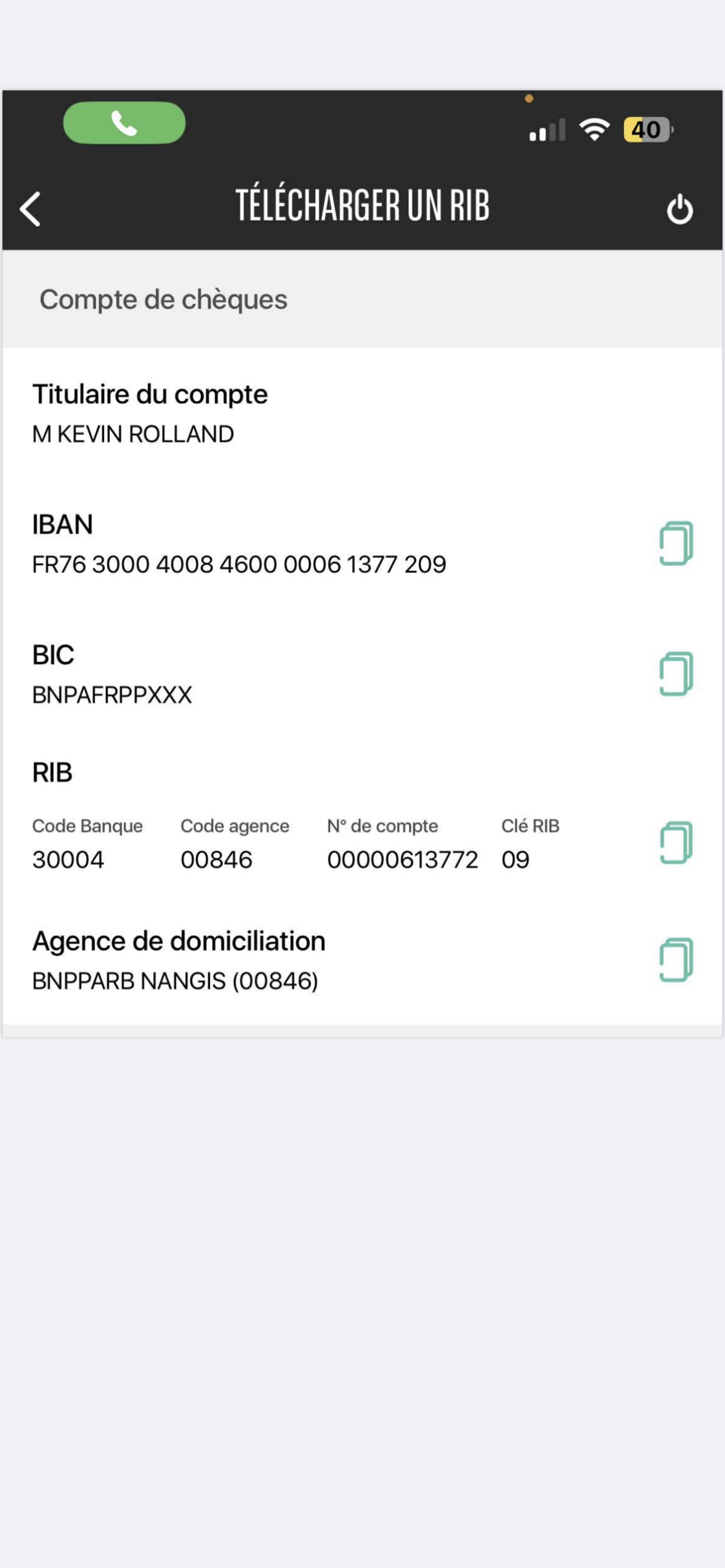Viewport: 725px width, 1568px height.
Task: Tap the power icon to log out
Action: point(679,209)
